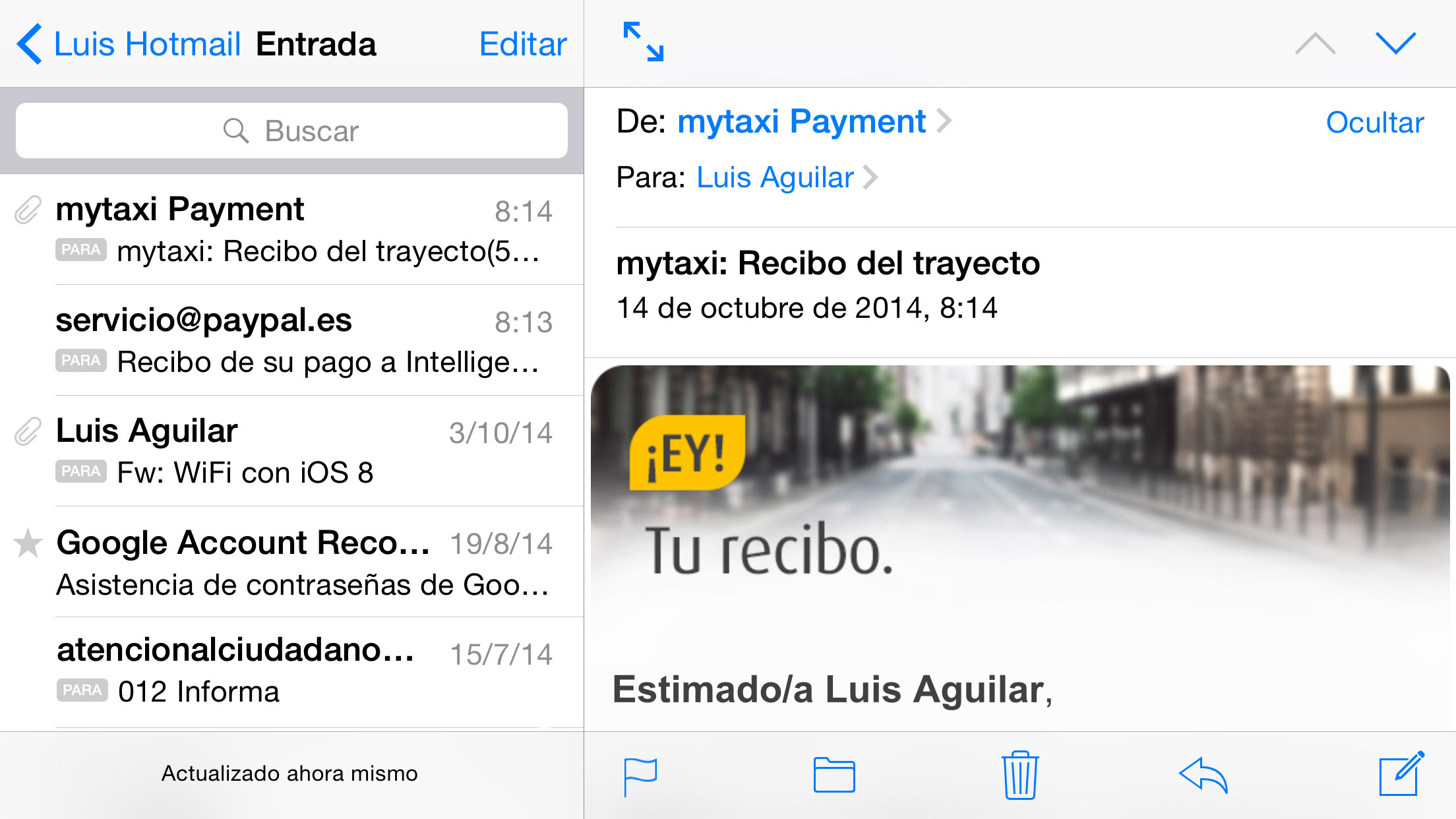Focus the Buscar search field

[291, 131]
